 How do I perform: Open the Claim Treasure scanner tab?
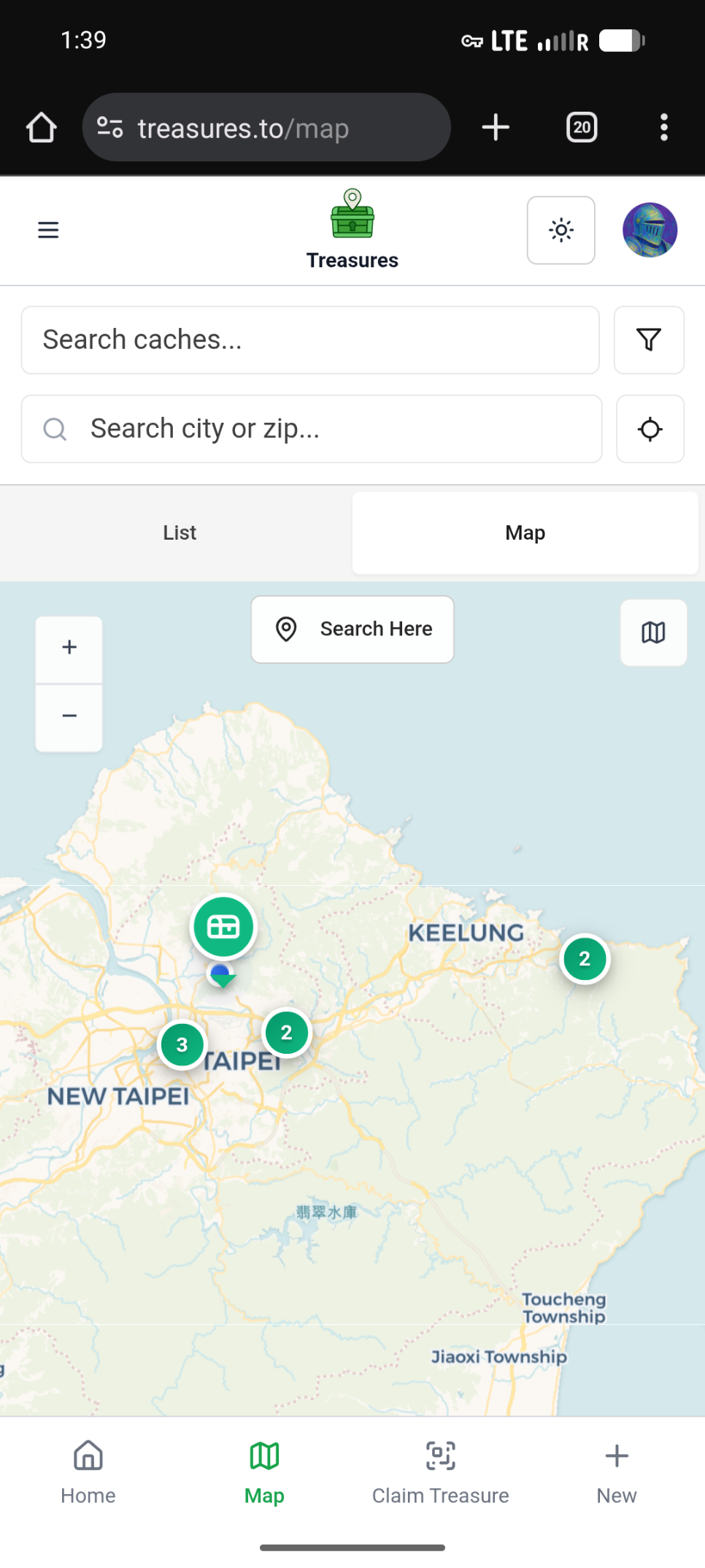tap(440, 1472)
